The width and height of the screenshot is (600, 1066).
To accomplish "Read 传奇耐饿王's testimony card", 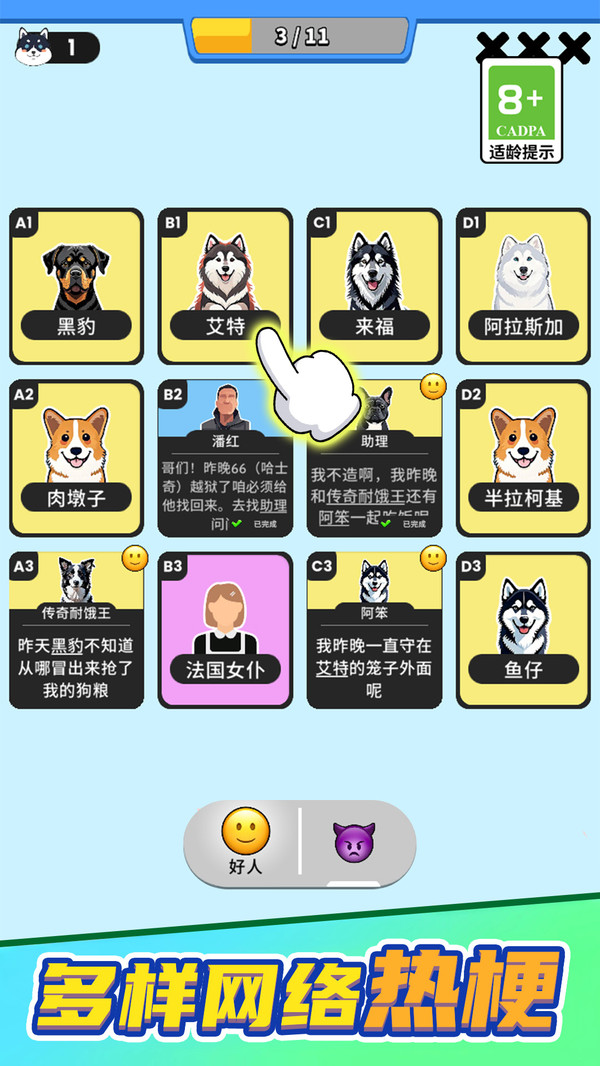I will pyautogui.click(x=76, y=630).
